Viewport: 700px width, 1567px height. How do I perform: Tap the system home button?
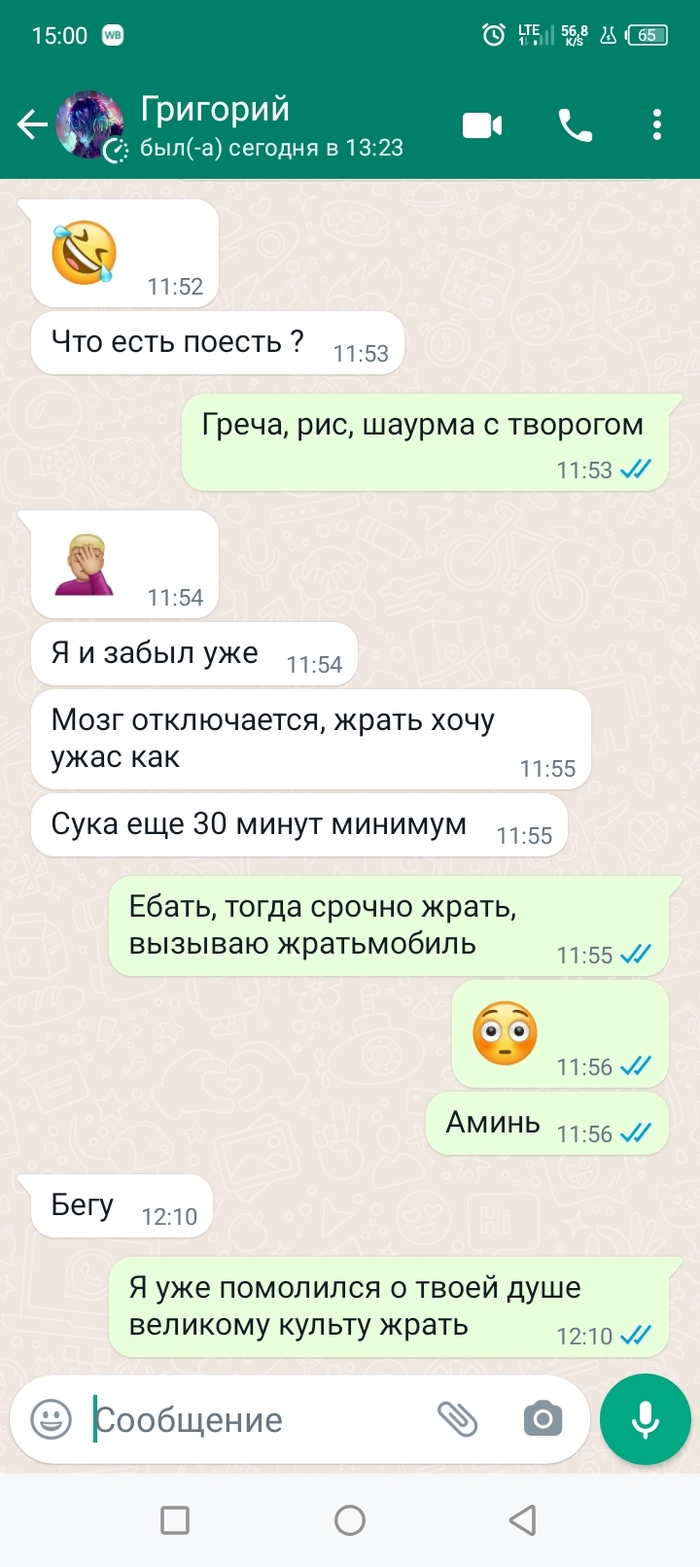(349, 1520)
